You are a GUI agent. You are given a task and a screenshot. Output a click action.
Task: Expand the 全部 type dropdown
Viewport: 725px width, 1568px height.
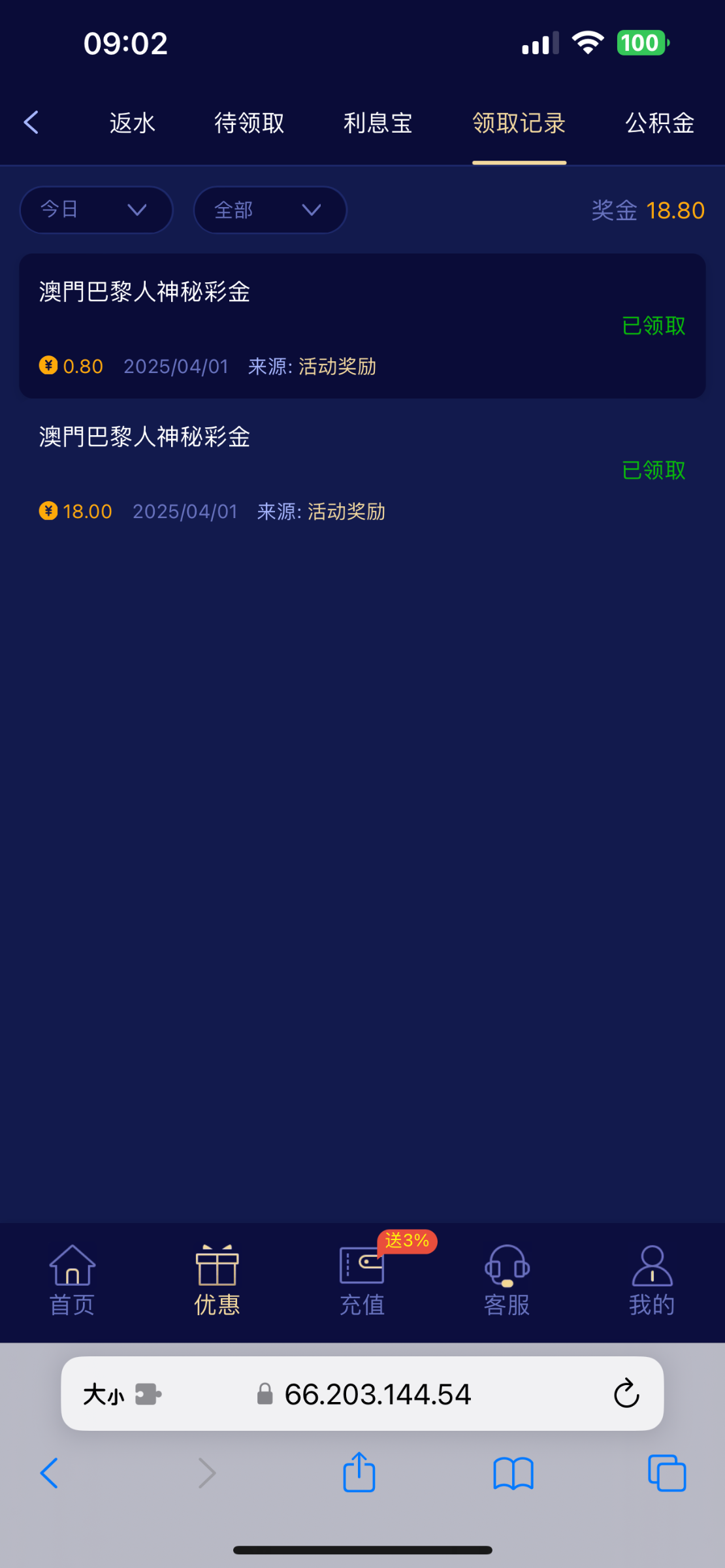pyautogui.click(x=270, y=210)
